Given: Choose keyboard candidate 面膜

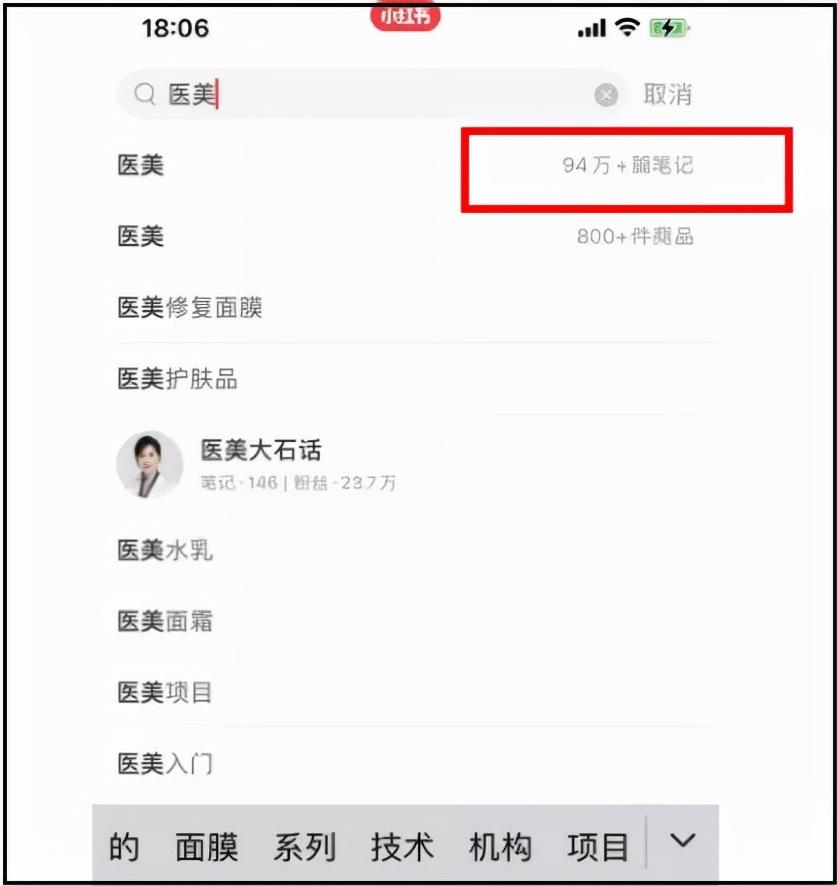Looking at the screenshot, I should click(x=207, y=848).
